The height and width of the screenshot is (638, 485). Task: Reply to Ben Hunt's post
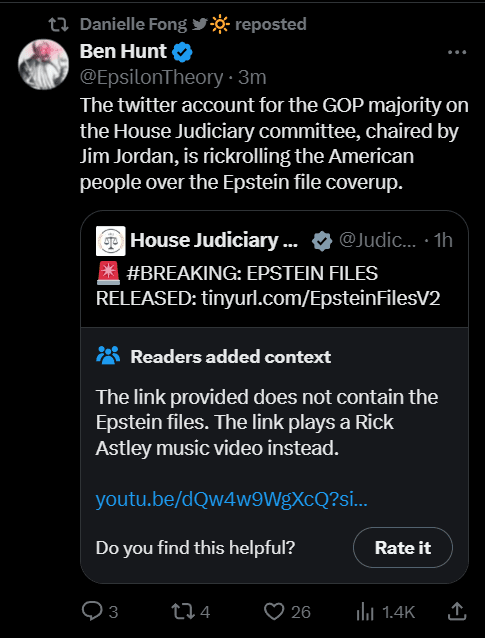click(100, 612)
